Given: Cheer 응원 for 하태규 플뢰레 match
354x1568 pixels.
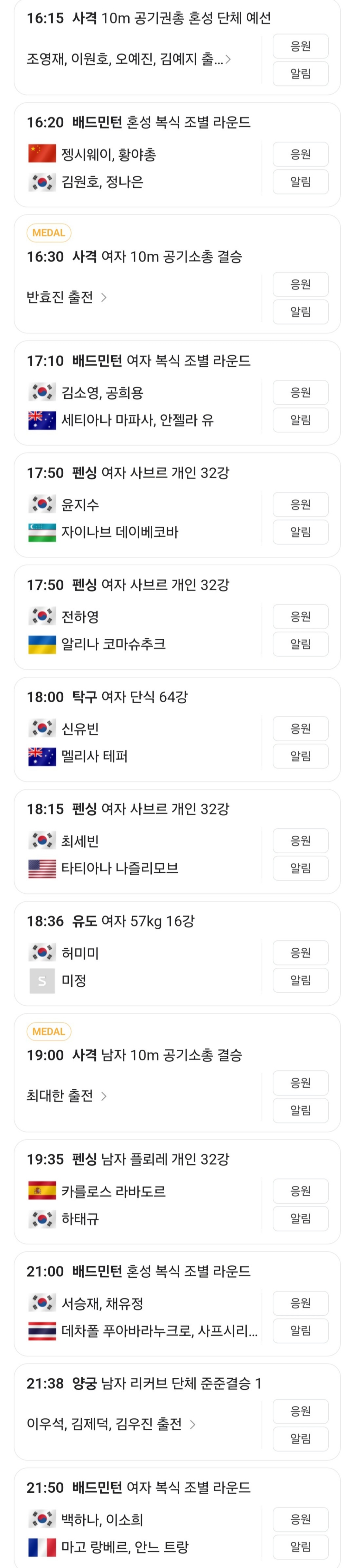Looking at the screenshot, I should 300,1191.
